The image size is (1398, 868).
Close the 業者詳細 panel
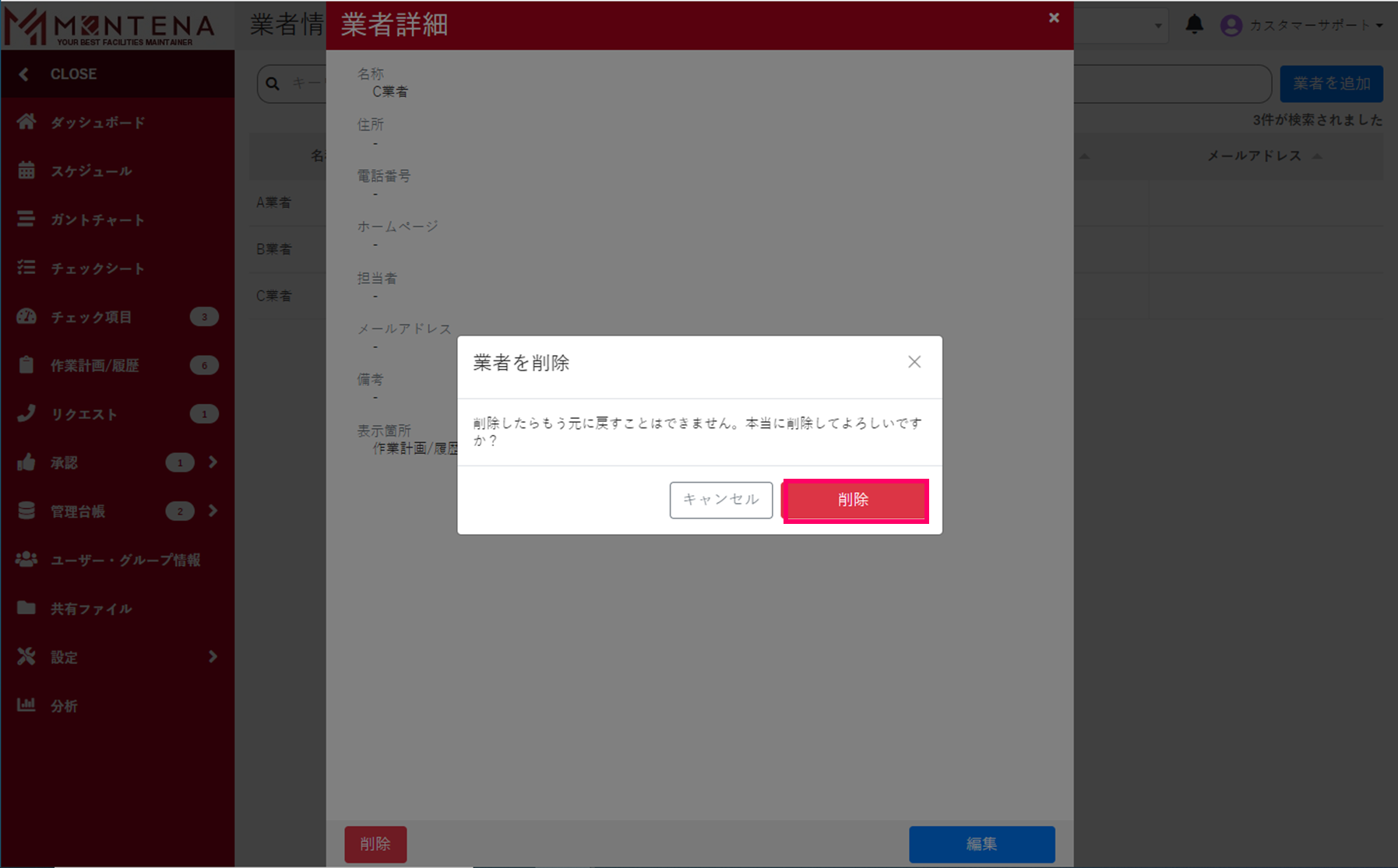(x=1053, y=18)
